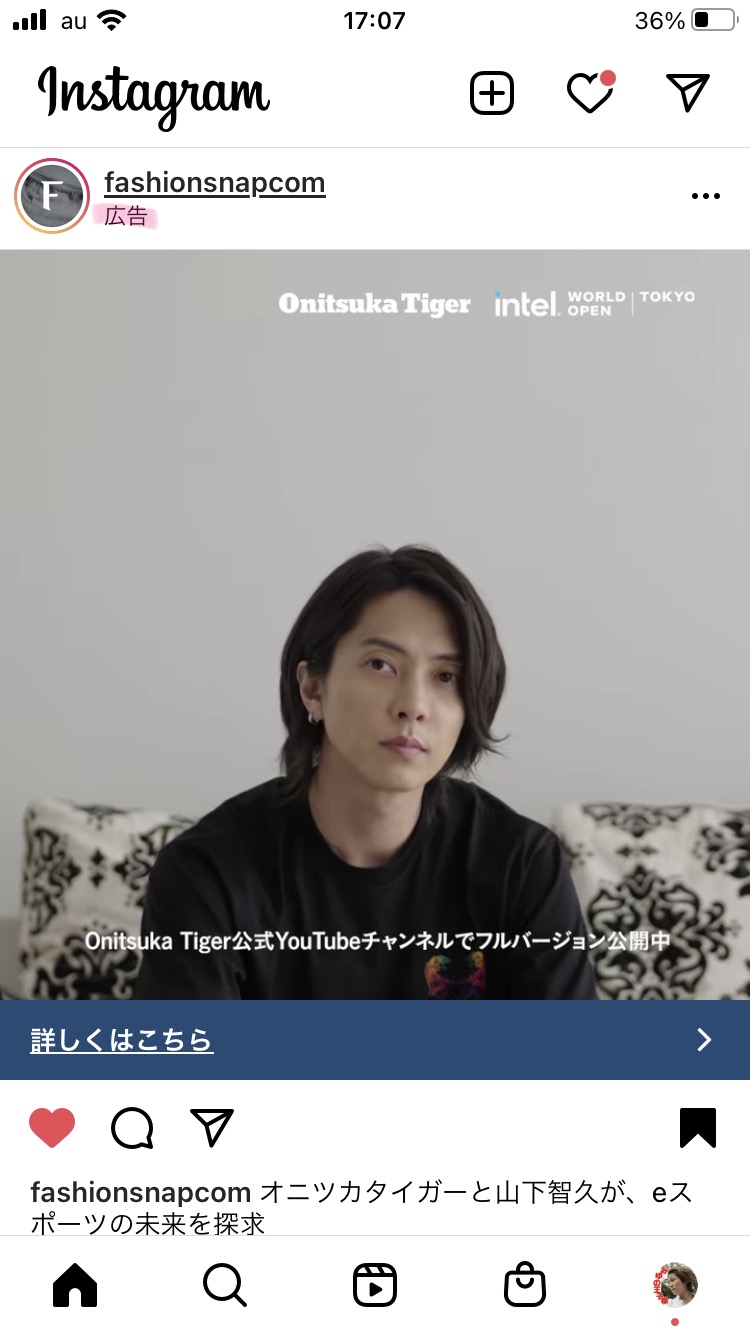
Task: Remove the bookmark from this post
Action: (x=698, y=1128)
